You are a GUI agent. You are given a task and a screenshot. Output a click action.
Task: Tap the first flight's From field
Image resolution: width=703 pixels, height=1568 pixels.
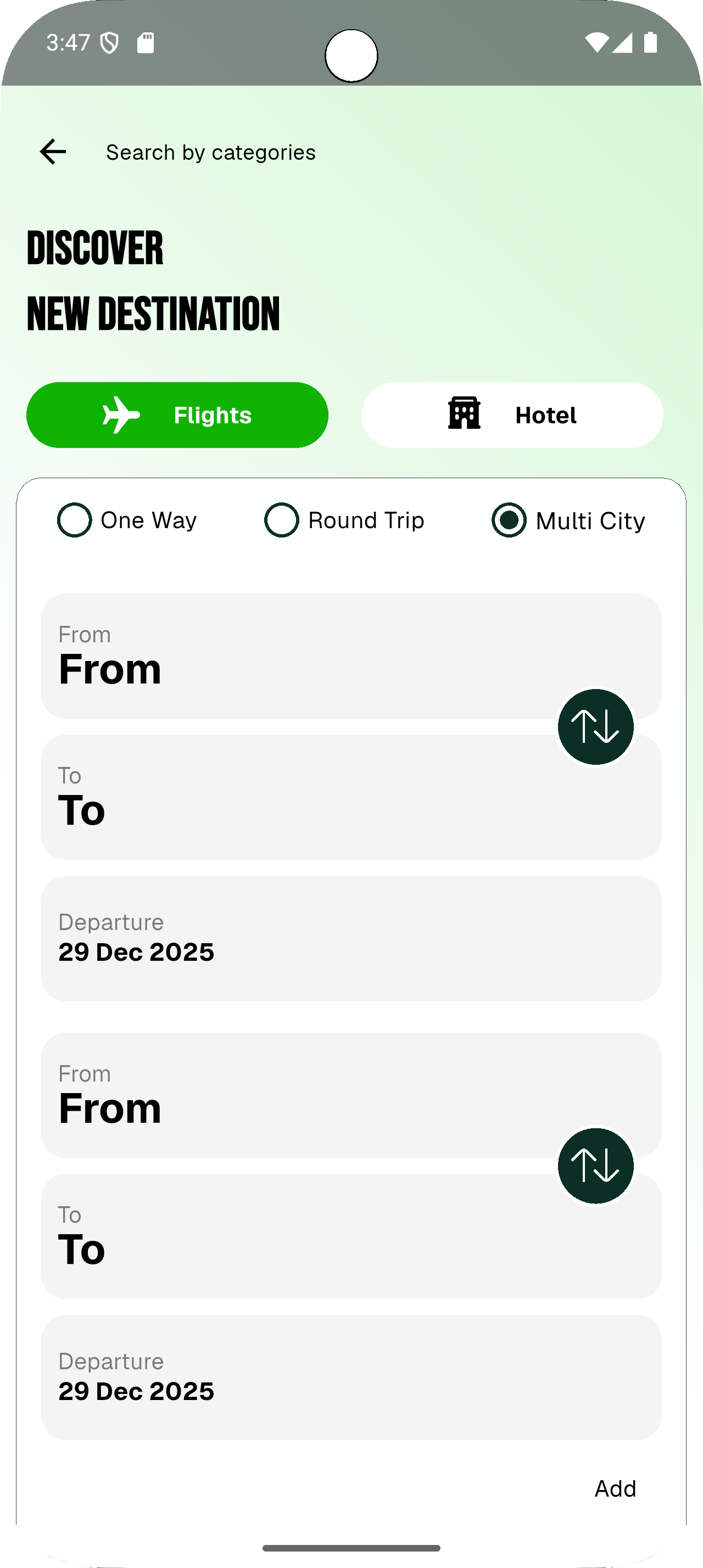click(x=292, y=656)
